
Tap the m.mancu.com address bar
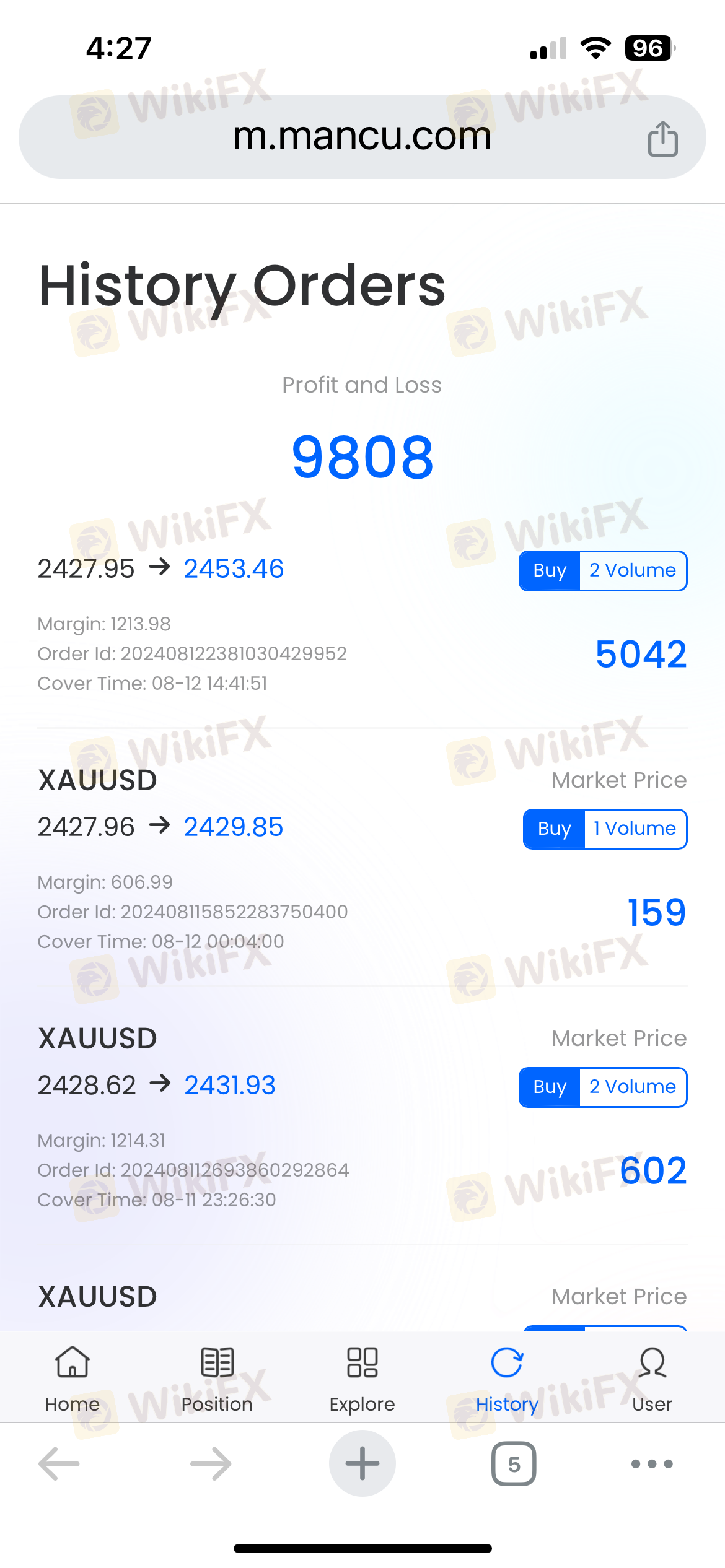pos(362,137)
